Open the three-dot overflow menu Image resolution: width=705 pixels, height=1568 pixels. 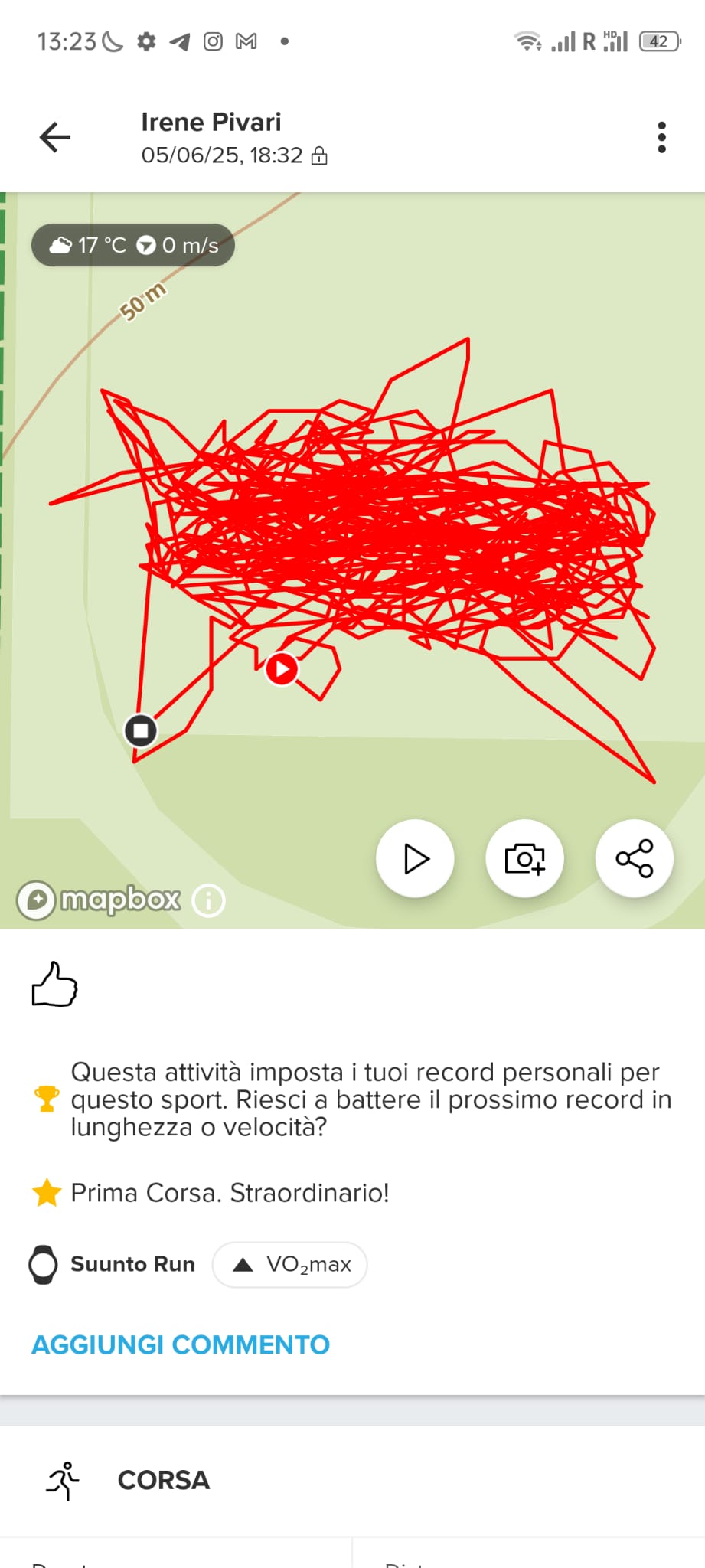[661, 138]
